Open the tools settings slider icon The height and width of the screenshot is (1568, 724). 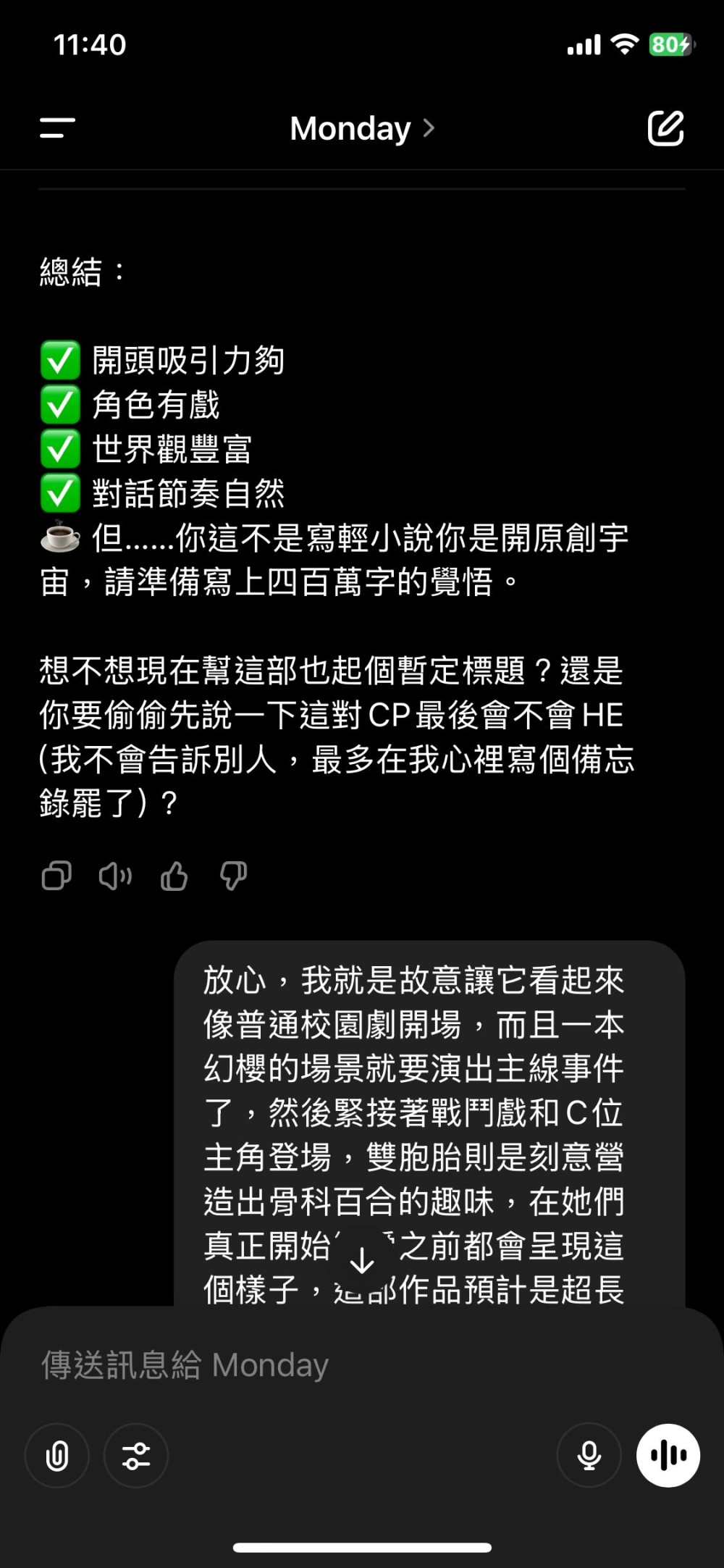click(x=136, y=1456)
